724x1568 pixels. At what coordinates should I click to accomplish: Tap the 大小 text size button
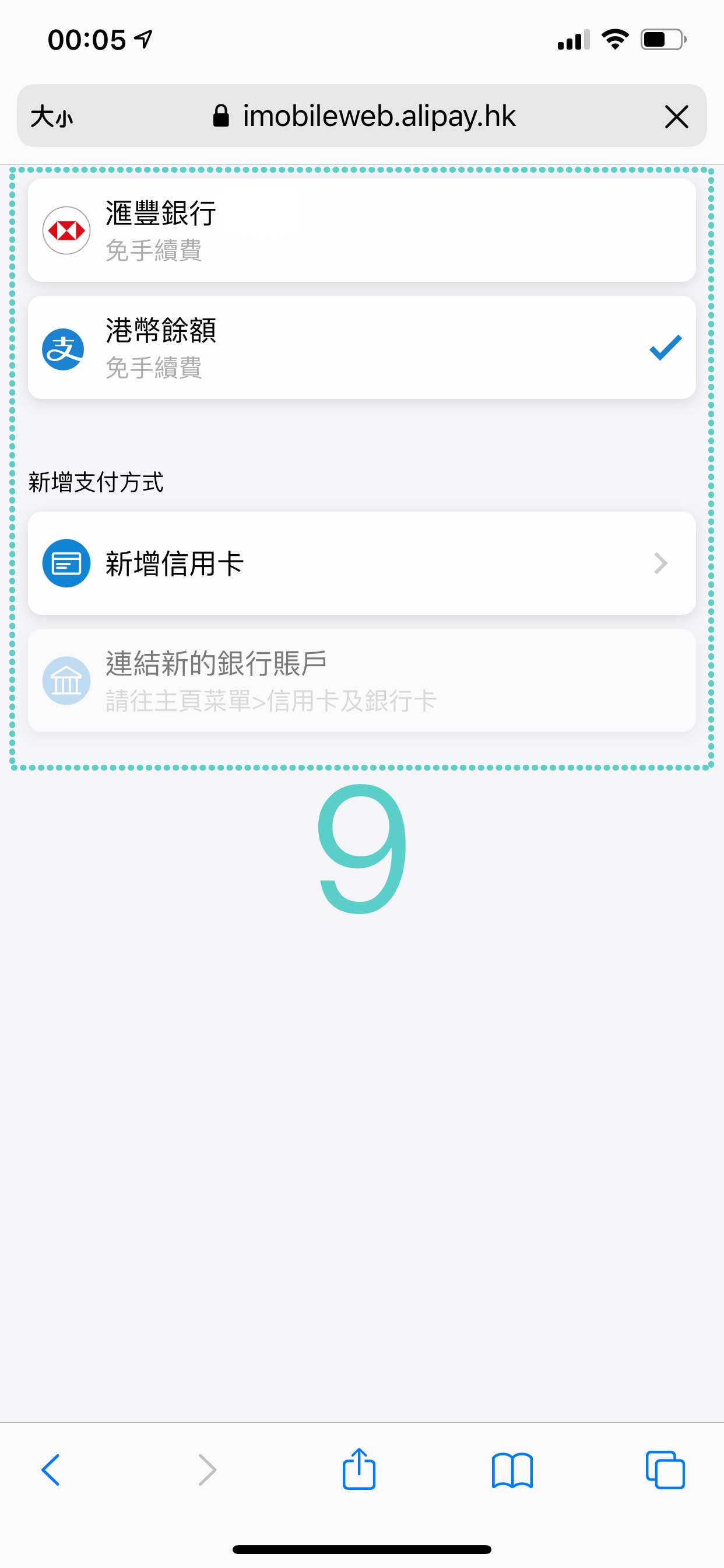[x=52, y=116]
